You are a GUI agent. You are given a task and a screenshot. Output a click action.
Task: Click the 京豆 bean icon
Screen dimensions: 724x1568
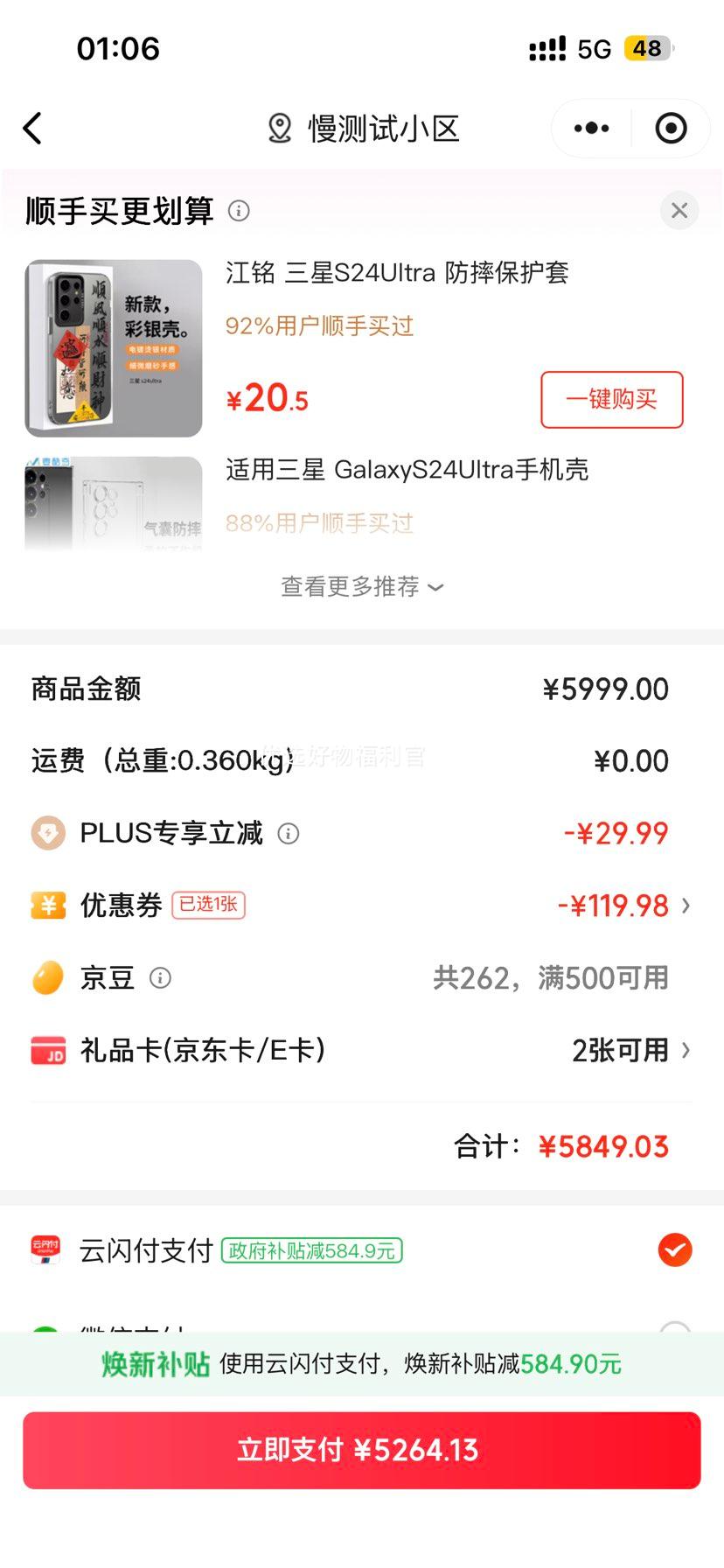(x=48, y=978)
